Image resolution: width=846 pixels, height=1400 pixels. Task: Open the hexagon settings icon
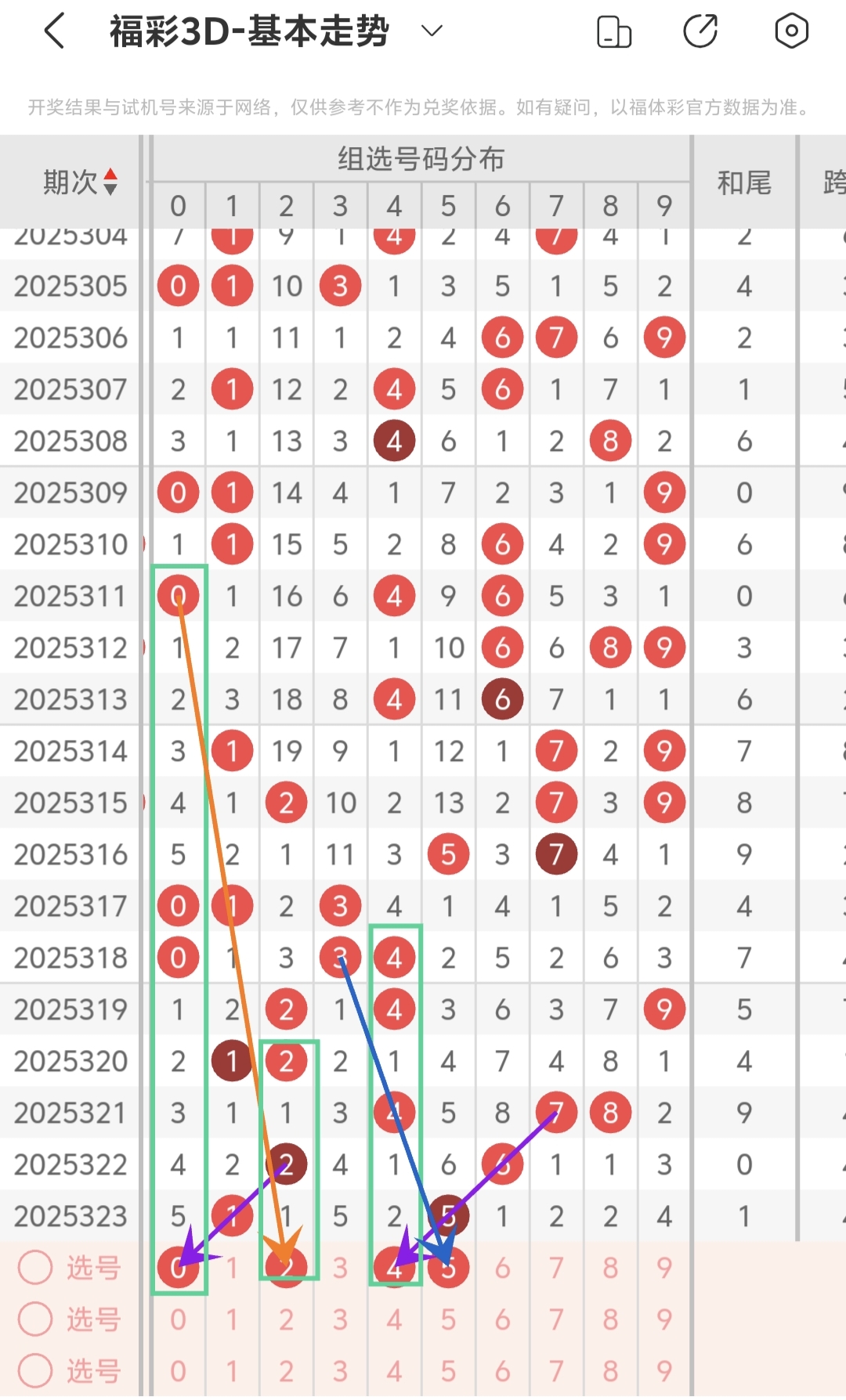[x=791, y=31]
